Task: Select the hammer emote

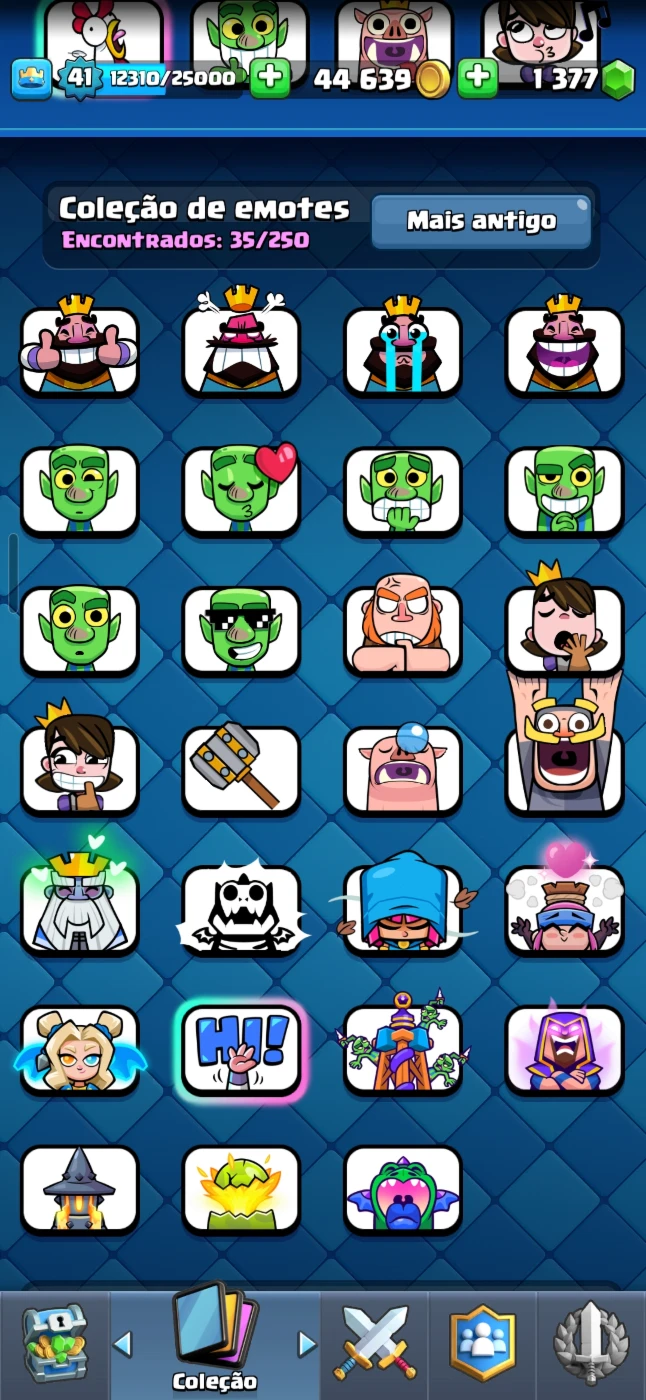Action: coord(241,769)
